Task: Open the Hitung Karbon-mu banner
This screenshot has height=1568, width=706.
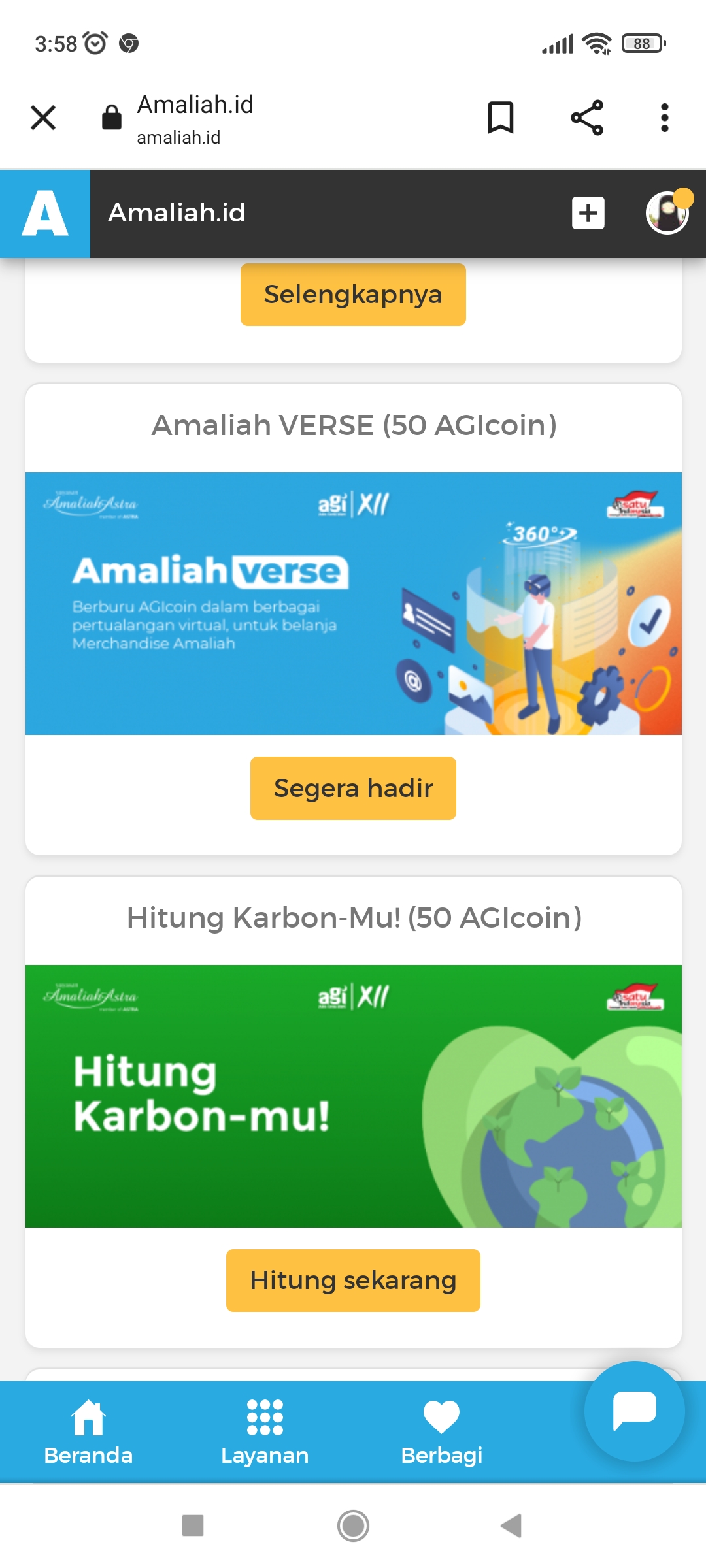Action: [x=353, y=1096]
